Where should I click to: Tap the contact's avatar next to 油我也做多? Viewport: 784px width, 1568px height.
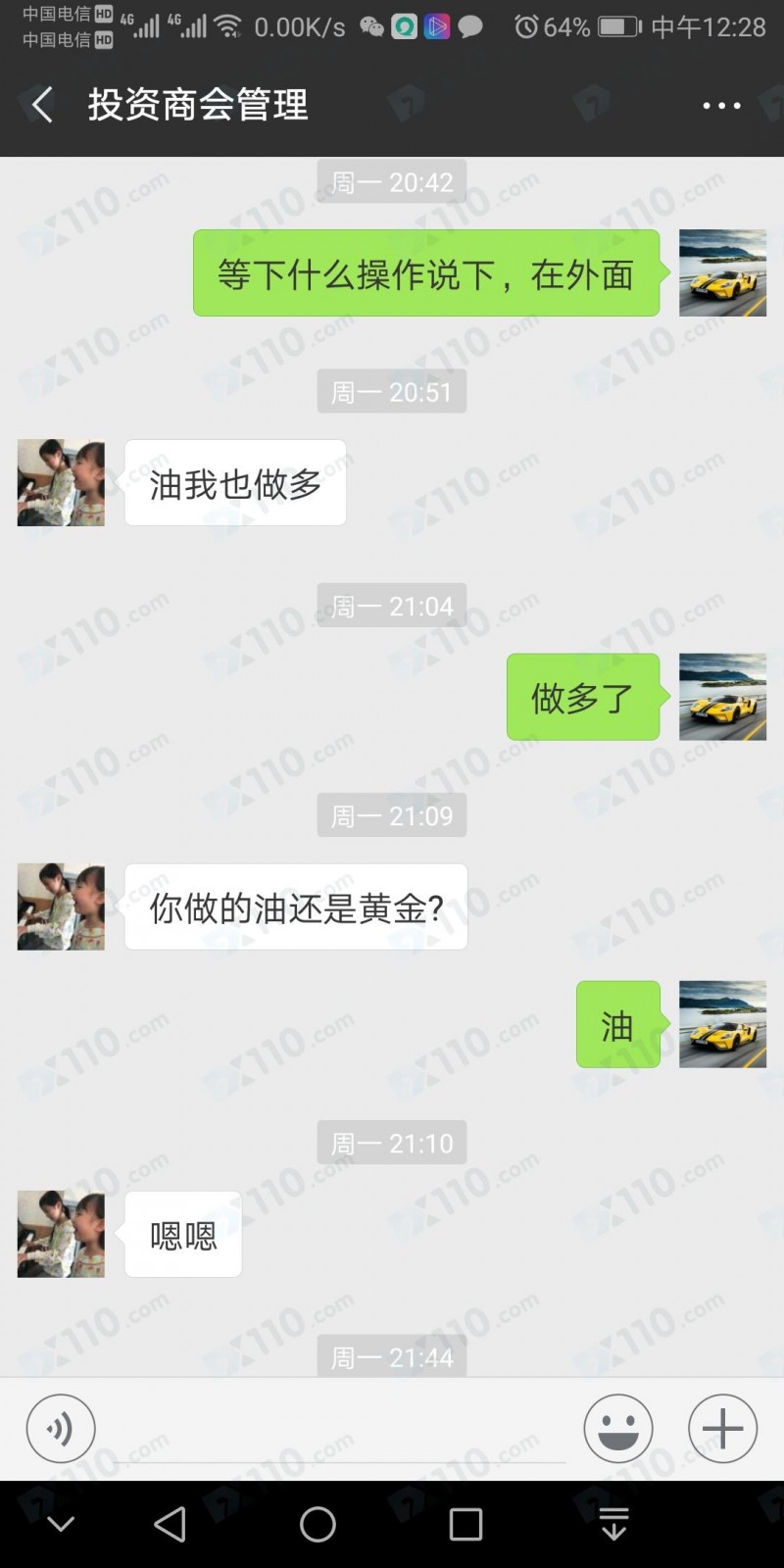pos(61,482)
